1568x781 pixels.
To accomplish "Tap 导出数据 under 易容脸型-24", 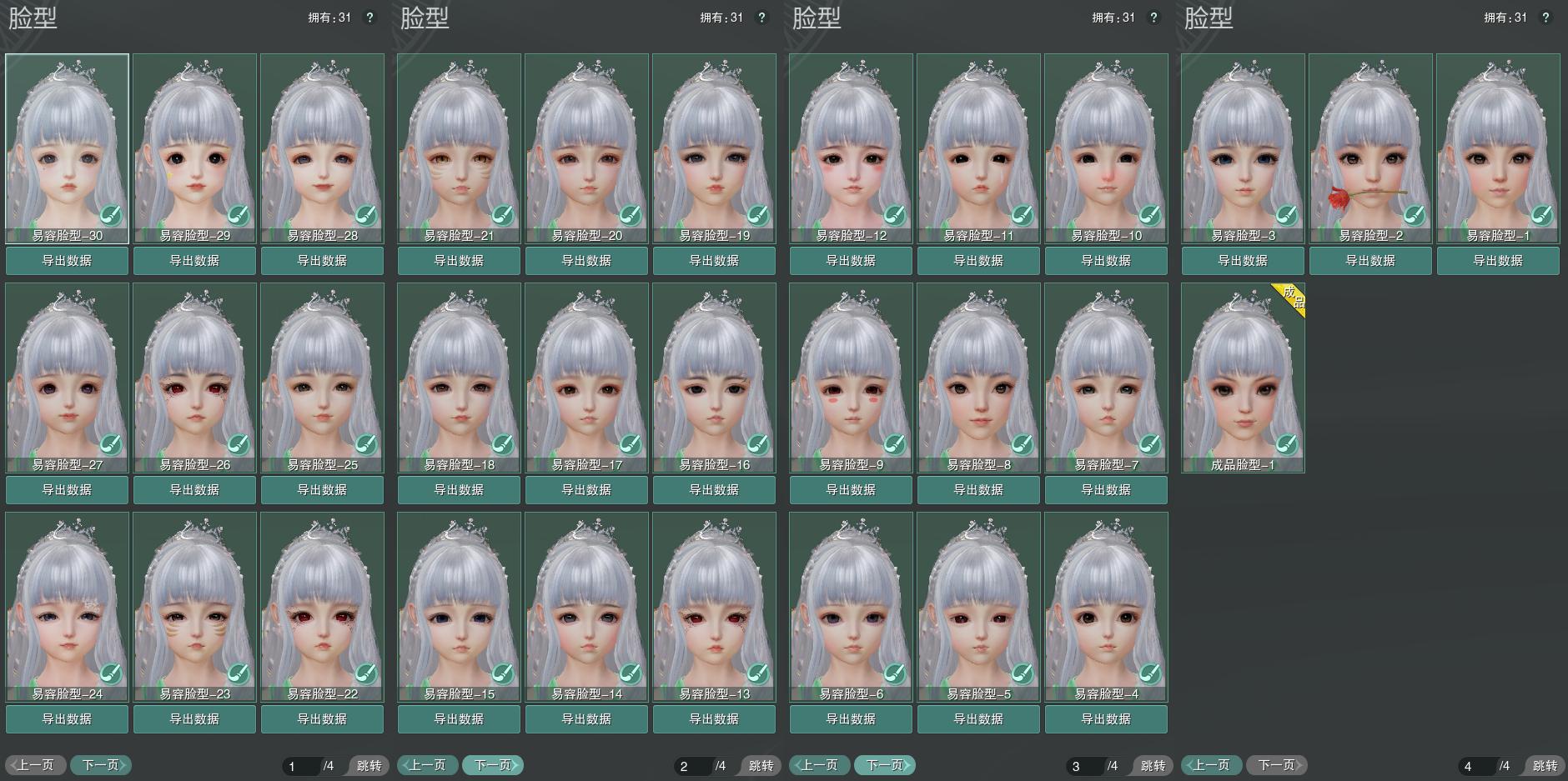I will [67, 719].
